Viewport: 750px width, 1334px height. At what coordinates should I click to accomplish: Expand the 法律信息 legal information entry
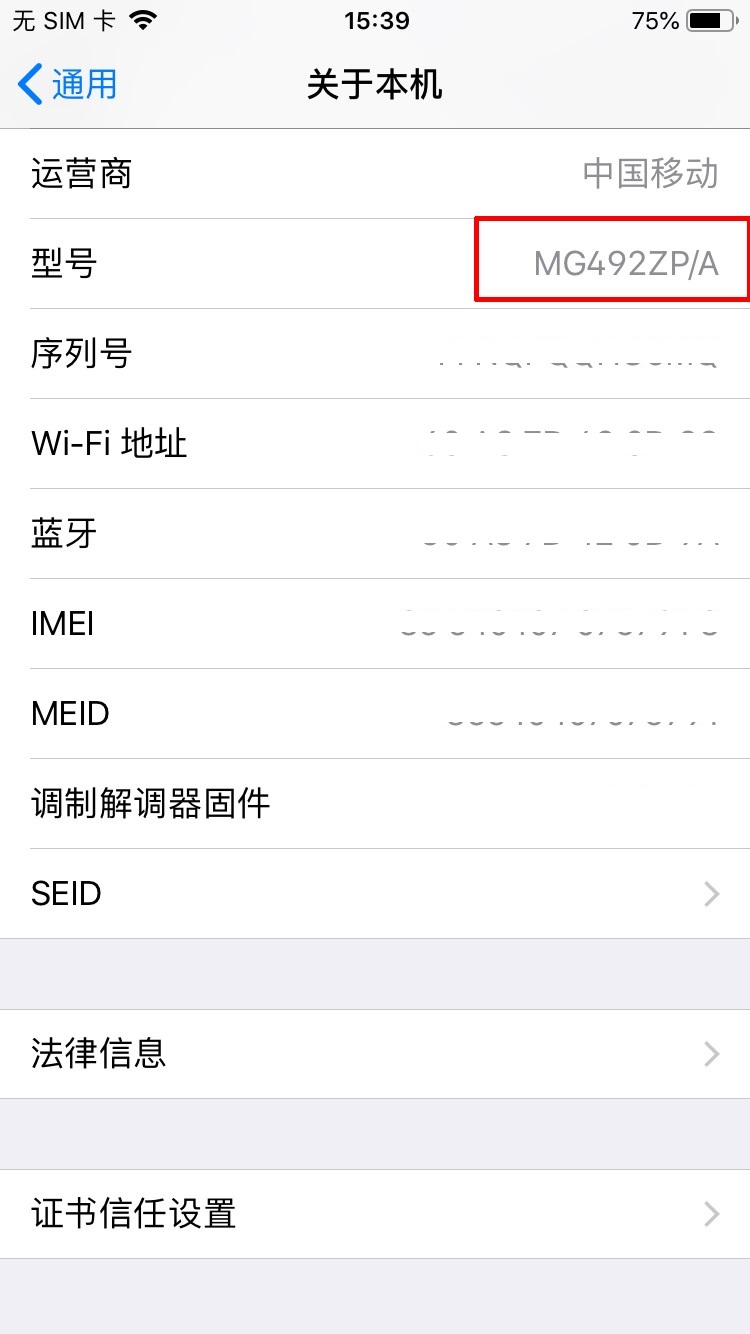pyautogui.click(x=375, y=1054)
